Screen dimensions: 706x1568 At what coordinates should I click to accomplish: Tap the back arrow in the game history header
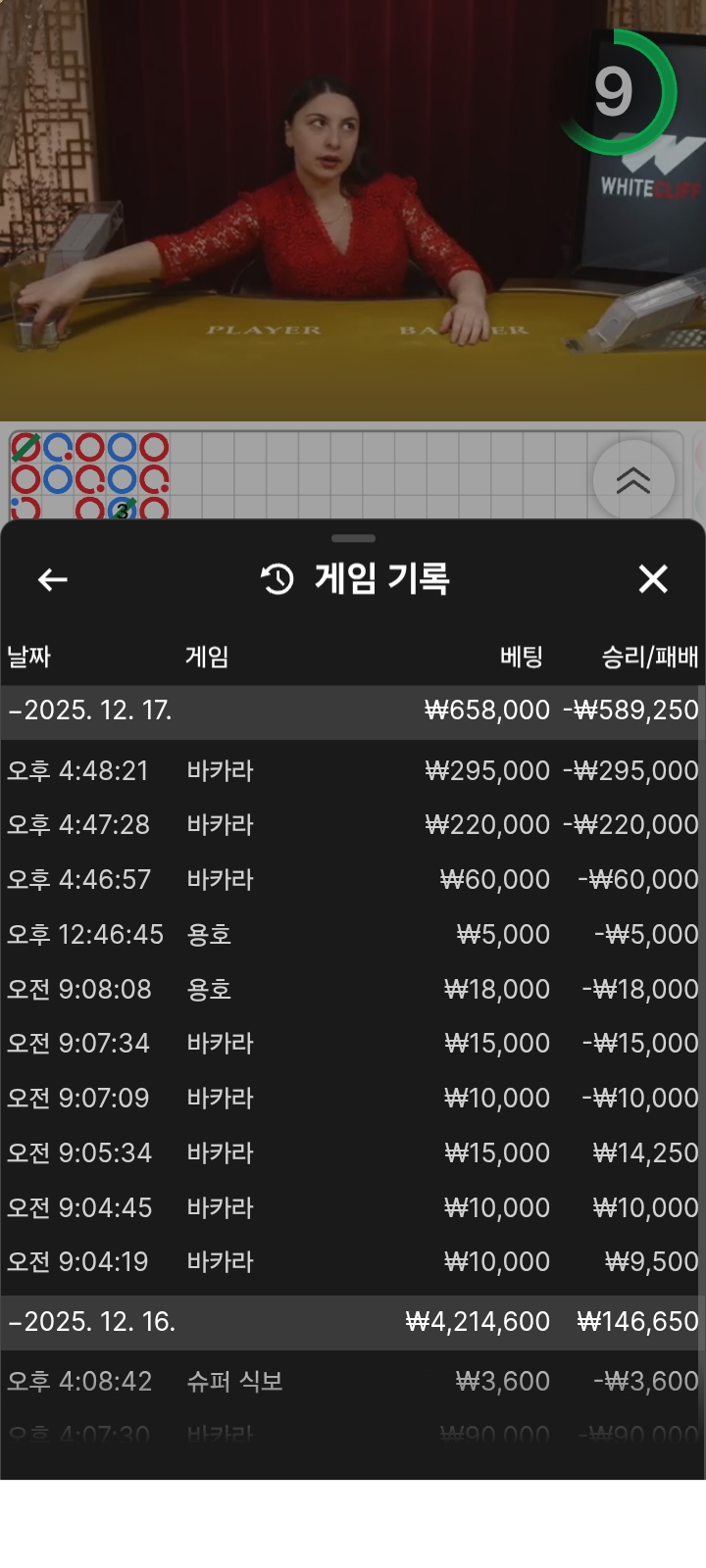pyautogui.click(x=52, y=579)
